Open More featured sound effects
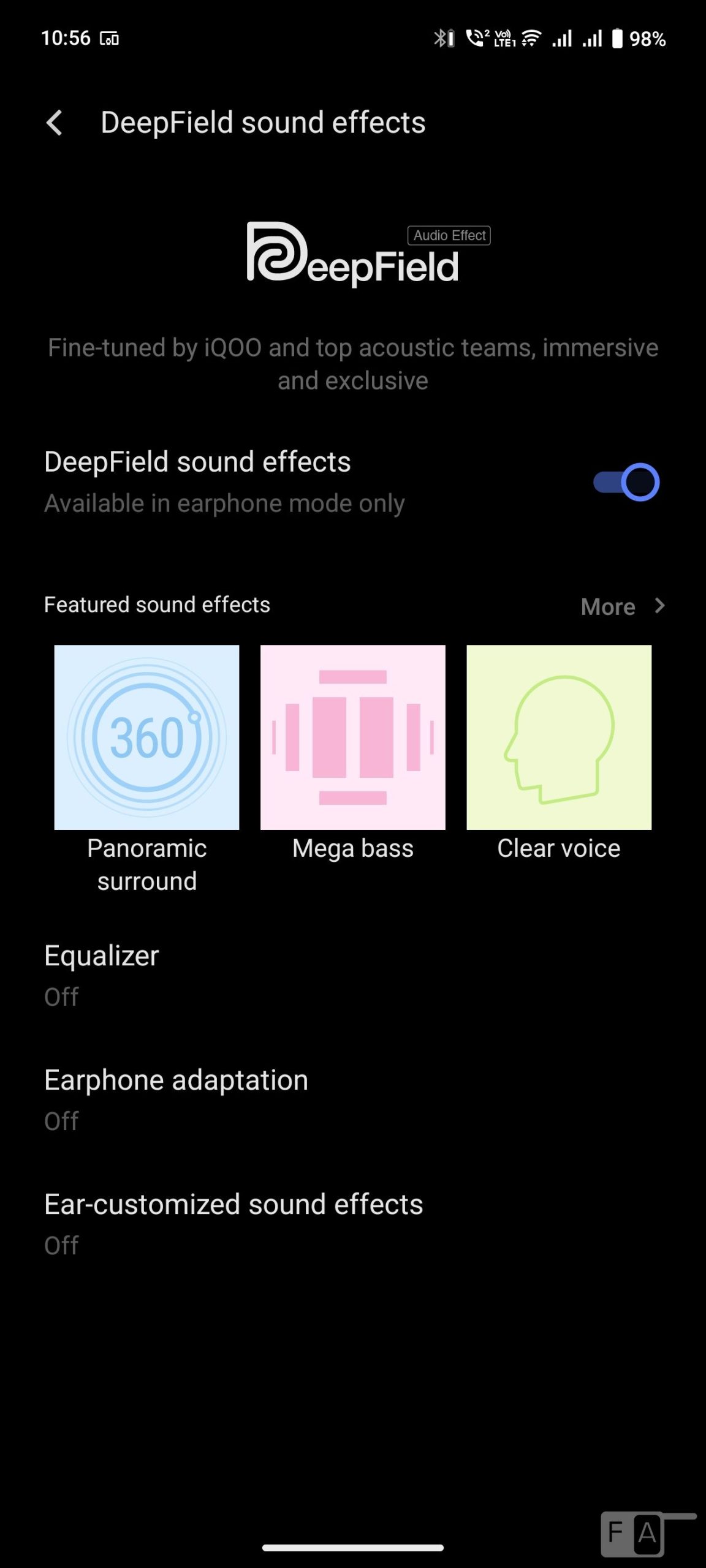 tap(622, 606)
